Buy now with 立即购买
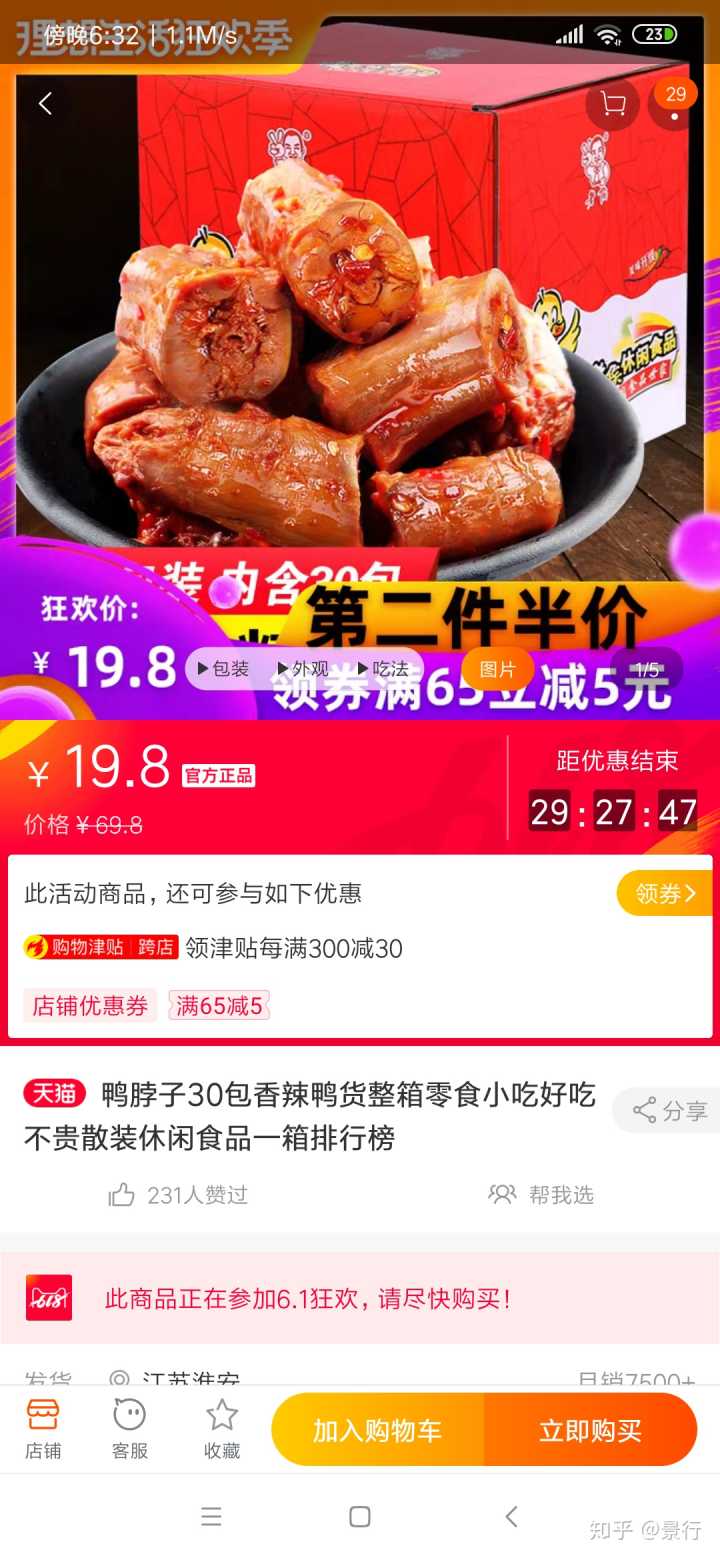 (x=590, y=1430)
